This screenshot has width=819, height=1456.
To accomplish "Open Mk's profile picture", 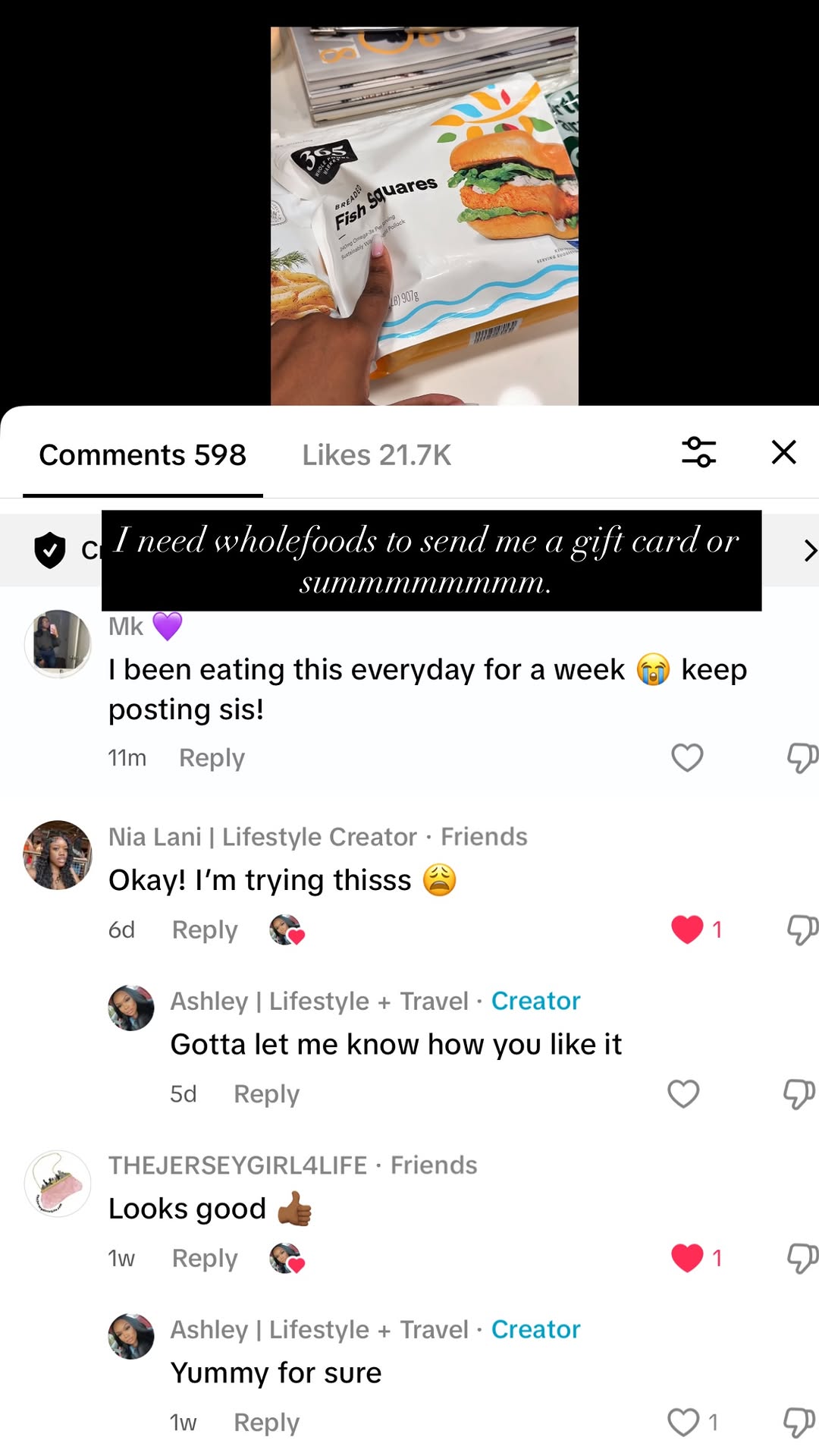I will point(58,643).
